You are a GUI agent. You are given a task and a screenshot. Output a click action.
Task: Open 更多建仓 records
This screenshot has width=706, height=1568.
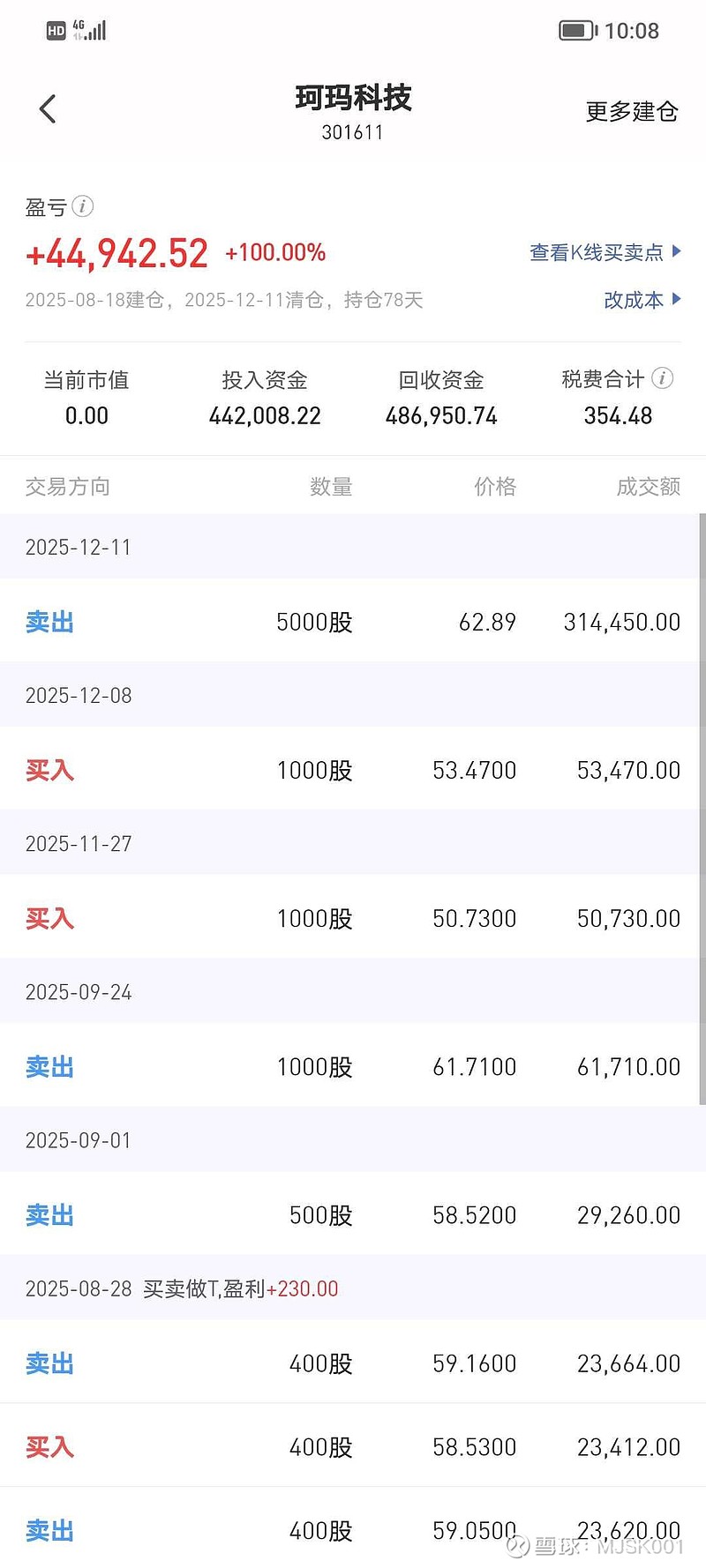click(x=631, y=112)
